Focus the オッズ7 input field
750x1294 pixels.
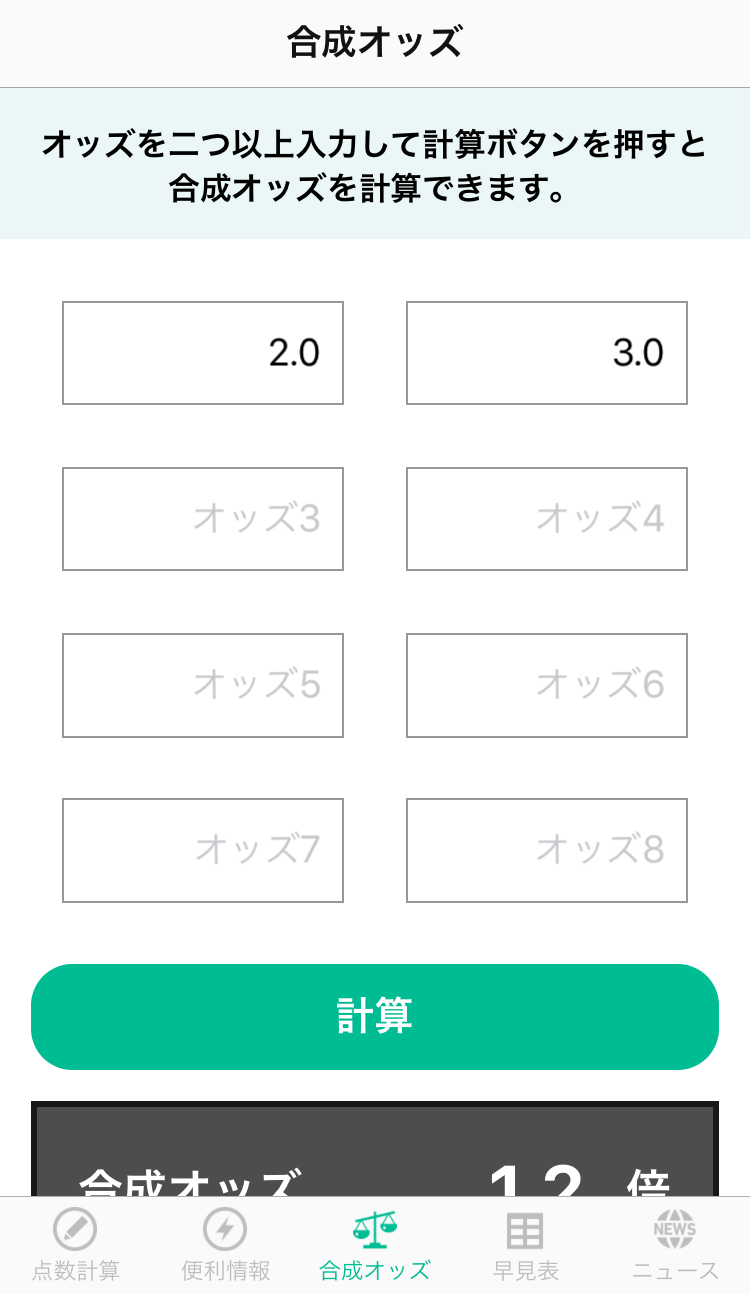[203, 850]
